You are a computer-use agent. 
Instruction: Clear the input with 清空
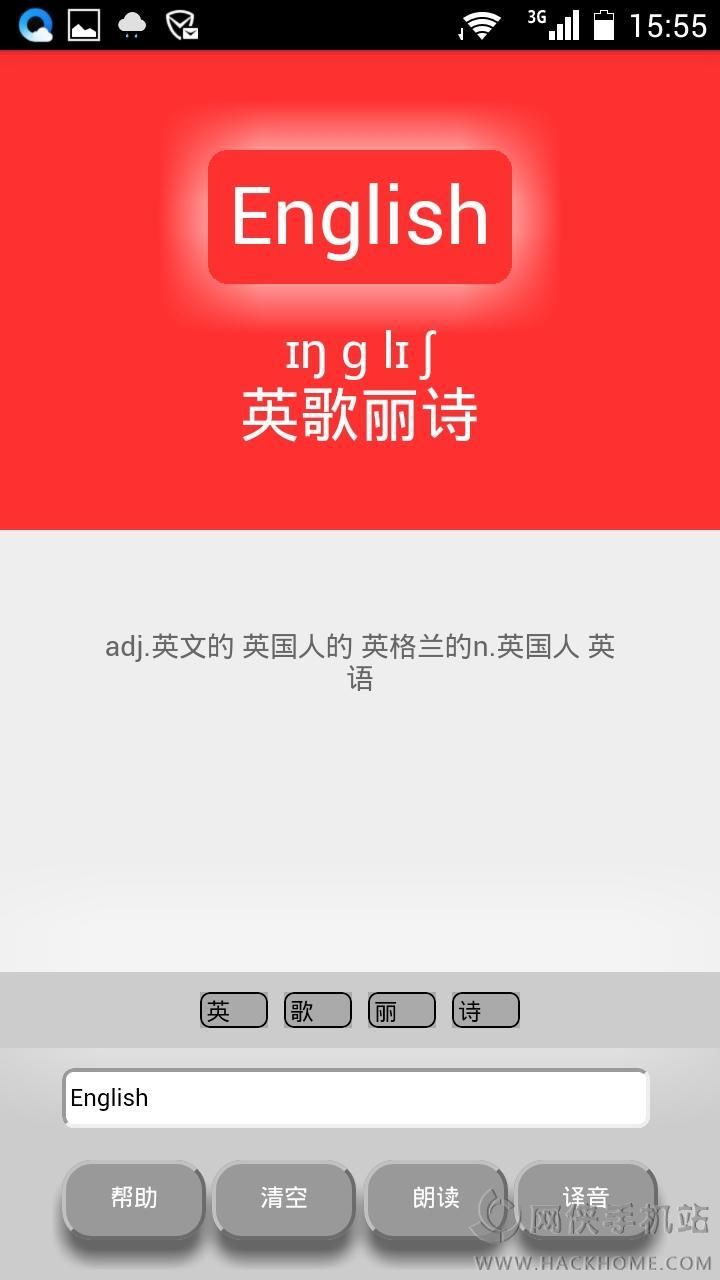284,1198
